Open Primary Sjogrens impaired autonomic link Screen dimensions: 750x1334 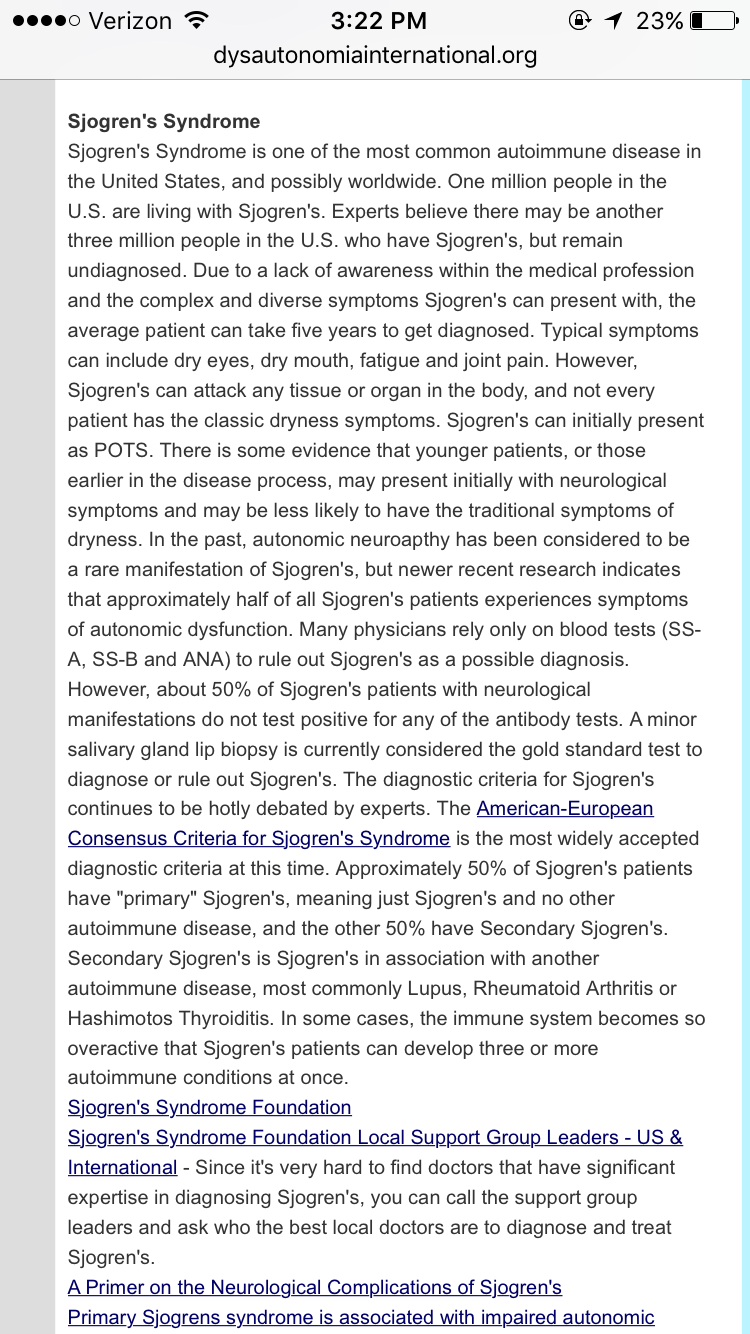coord(361,1317)
